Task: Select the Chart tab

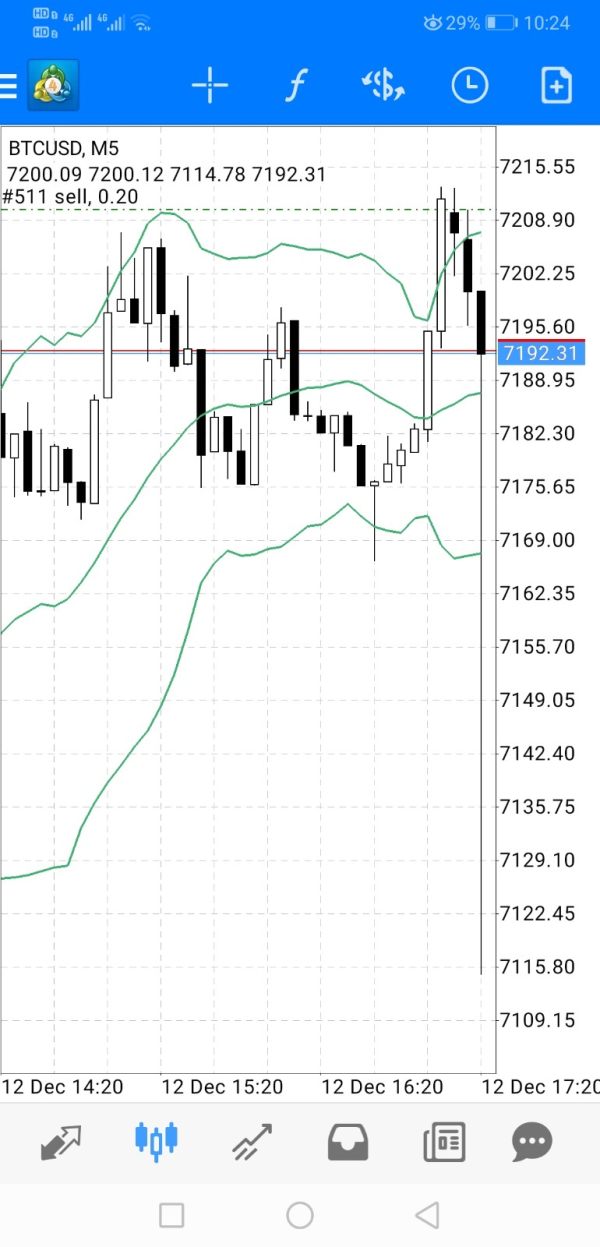Action: click(x=156, y=1140)
